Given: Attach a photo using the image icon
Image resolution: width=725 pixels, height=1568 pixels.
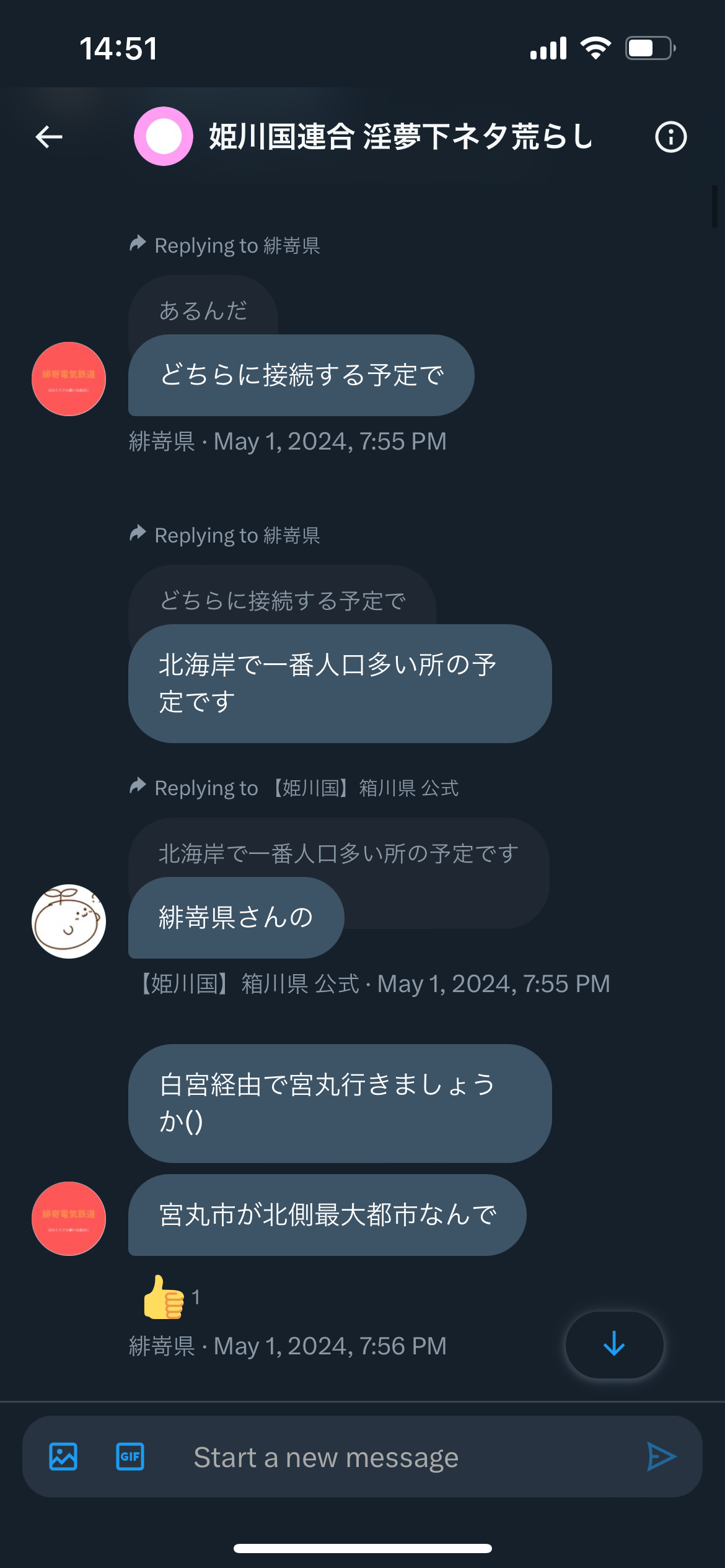Looking at the screenshot, I should 63,1457.
